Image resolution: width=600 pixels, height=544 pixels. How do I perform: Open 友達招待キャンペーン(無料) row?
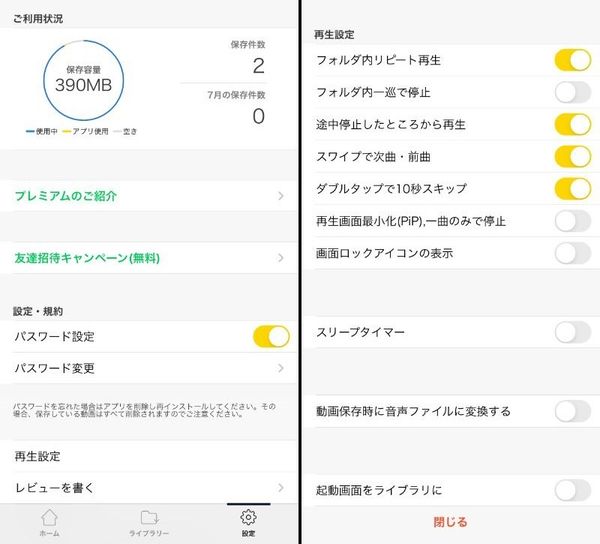coord(149,258)
